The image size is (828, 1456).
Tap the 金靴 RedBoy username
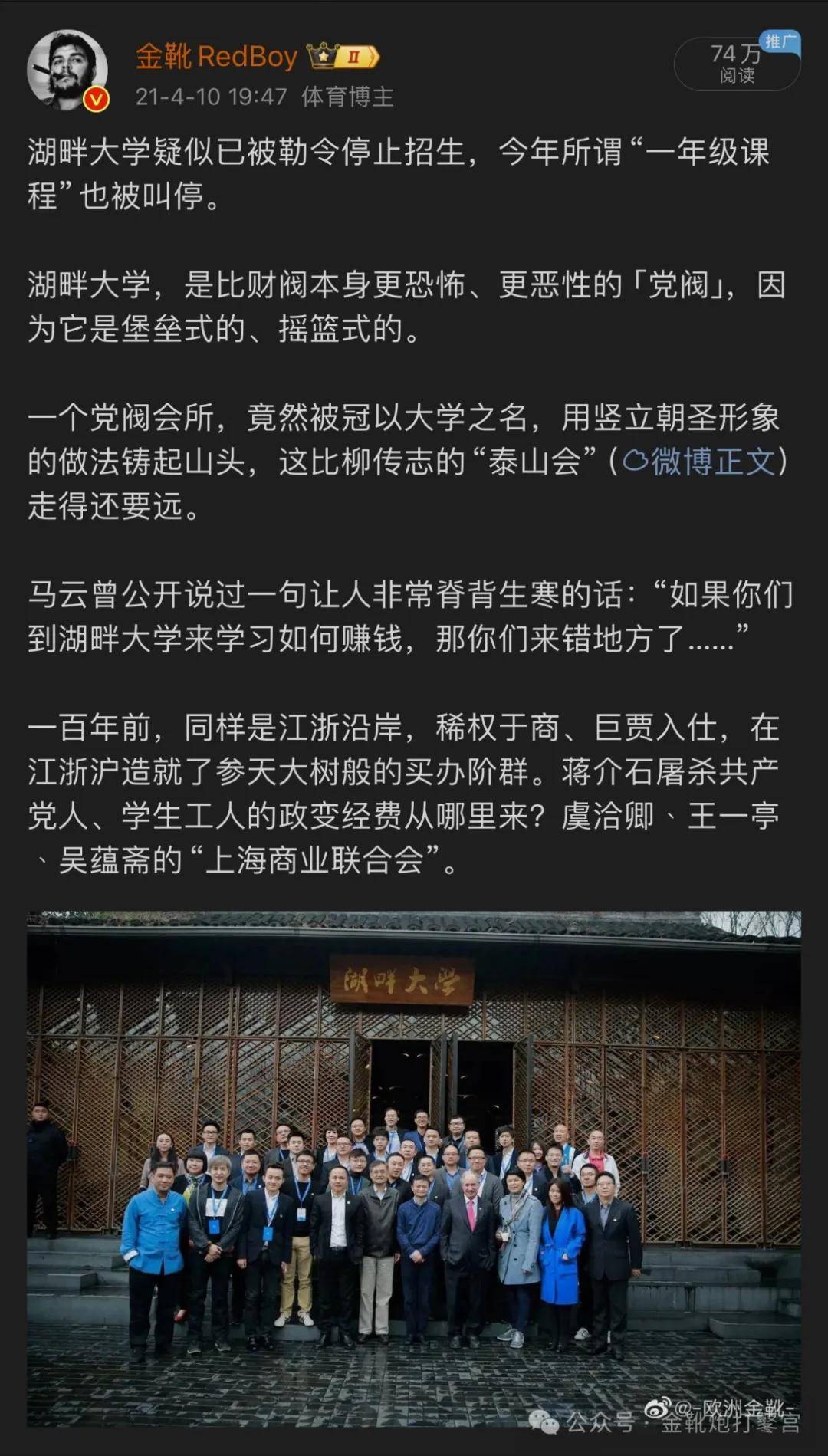[x=216, y=57]
